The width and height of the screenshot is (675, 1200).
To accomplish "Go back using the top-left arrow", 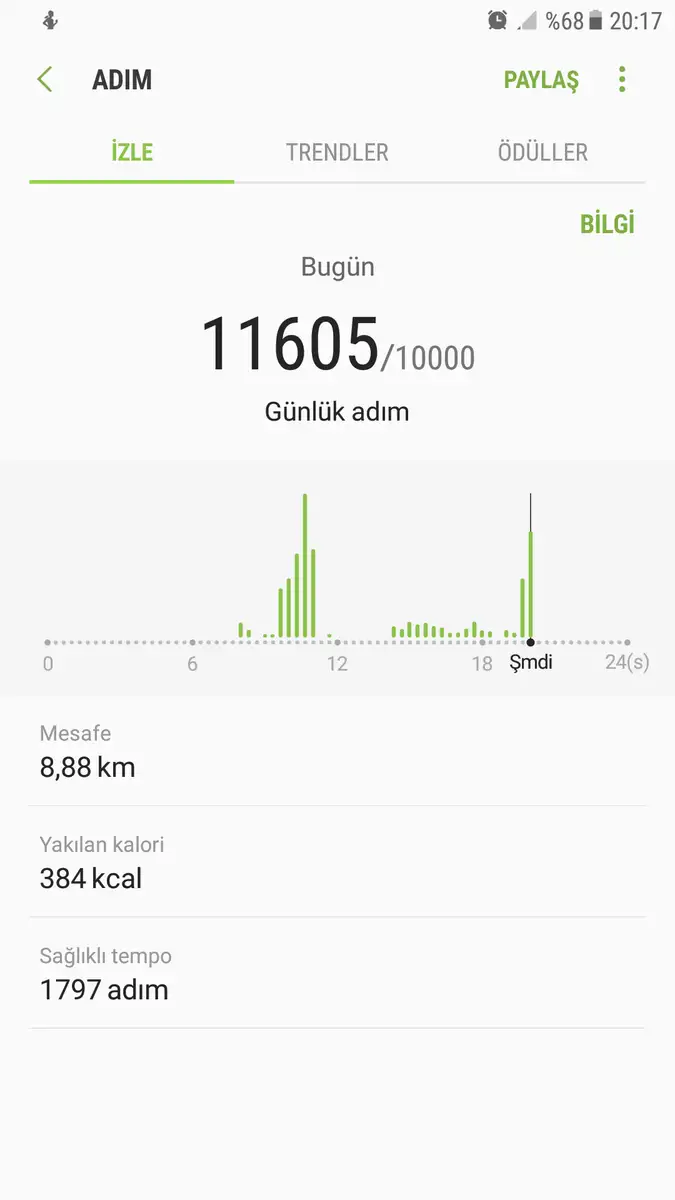I will tap(45, 80).
